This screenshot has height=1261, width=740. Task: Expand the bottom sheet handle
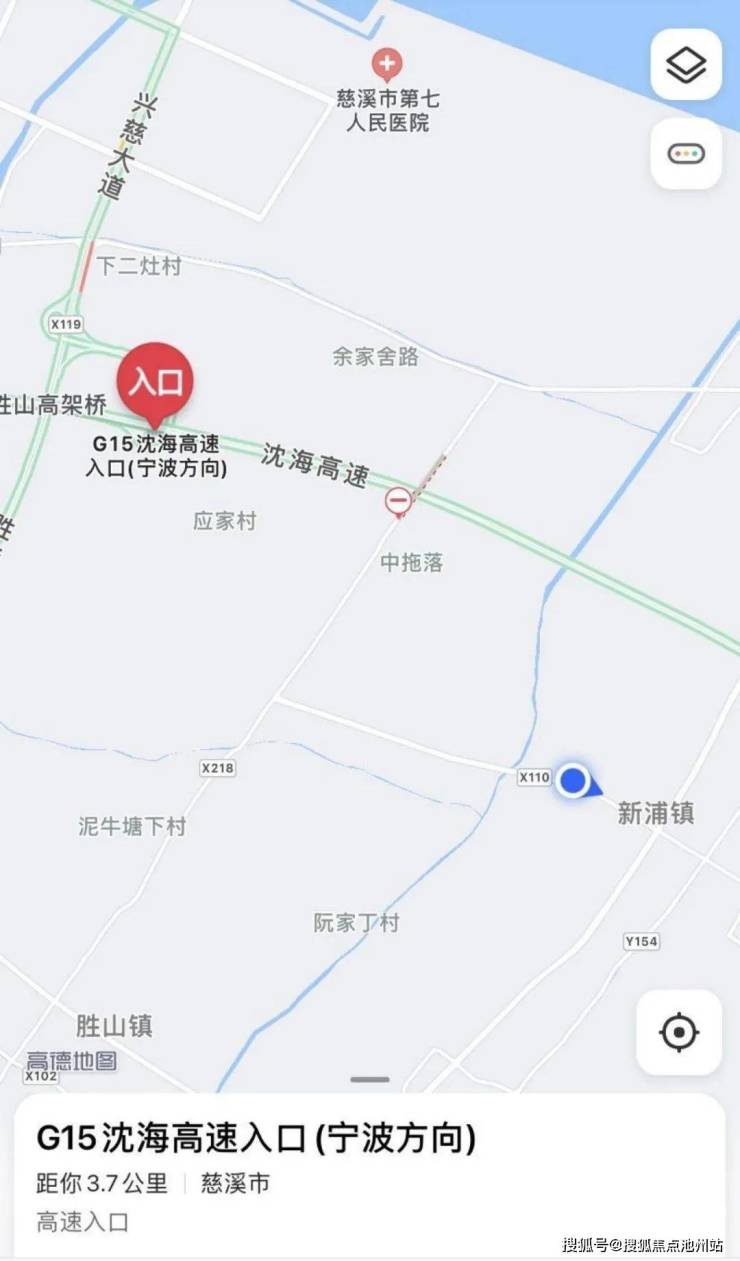click(x=370, y=1080)
